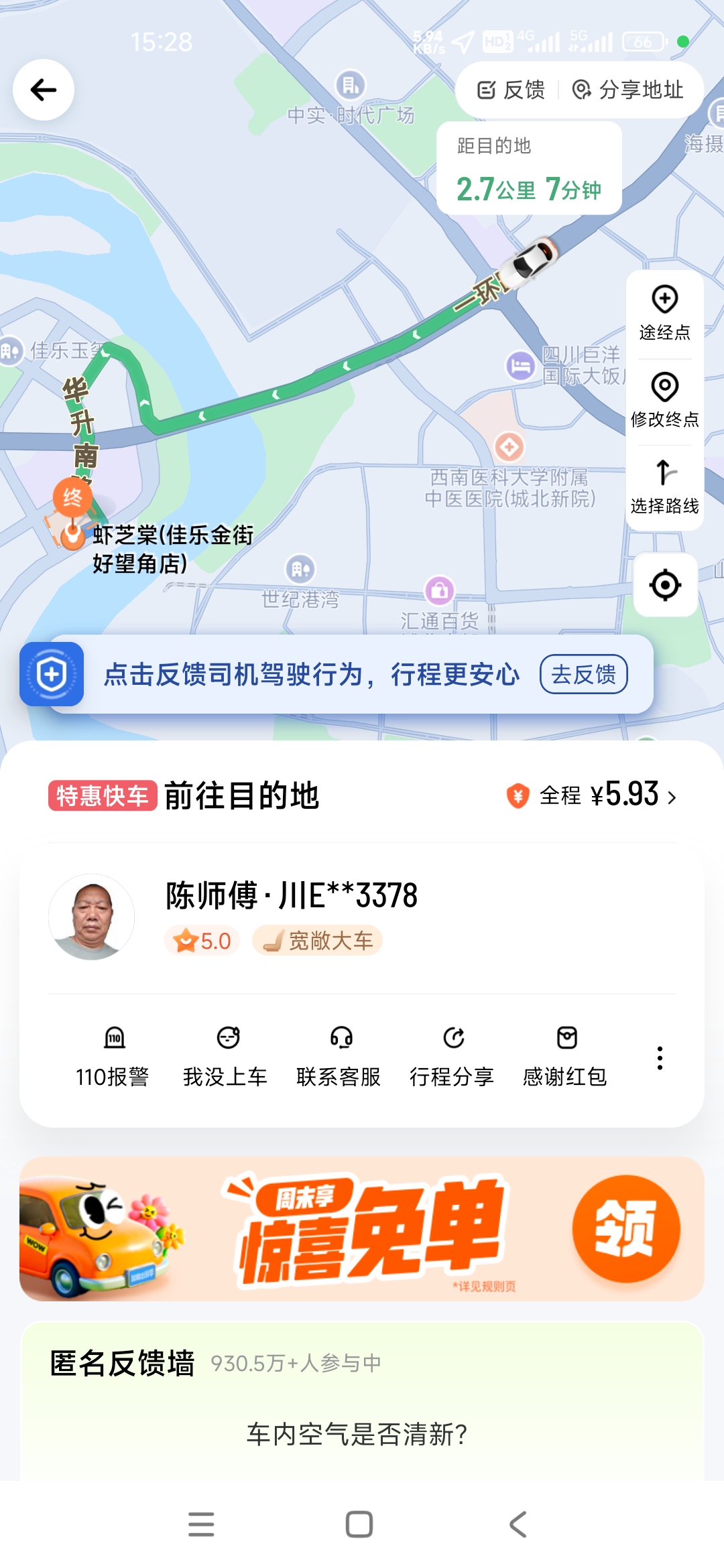
Task: Tap 分享地址 to share the address
Action: pyautogui.click(x=628, y=90)
